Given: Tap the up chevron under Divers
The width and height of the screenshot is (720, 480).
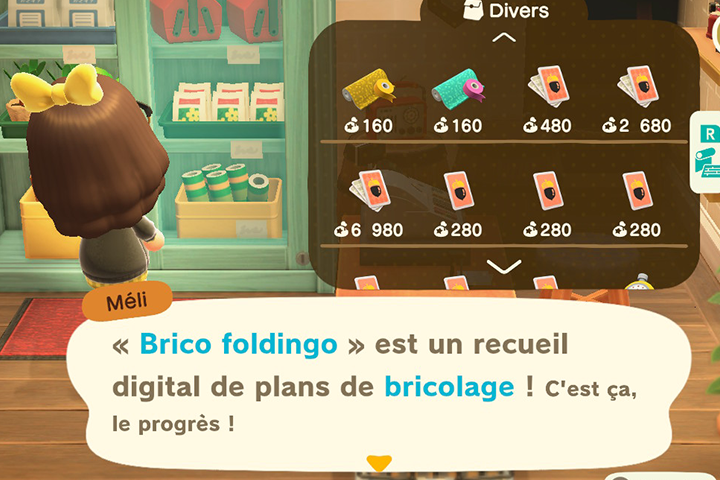Looking at the screenshot, I should click(x=505, y=38).
